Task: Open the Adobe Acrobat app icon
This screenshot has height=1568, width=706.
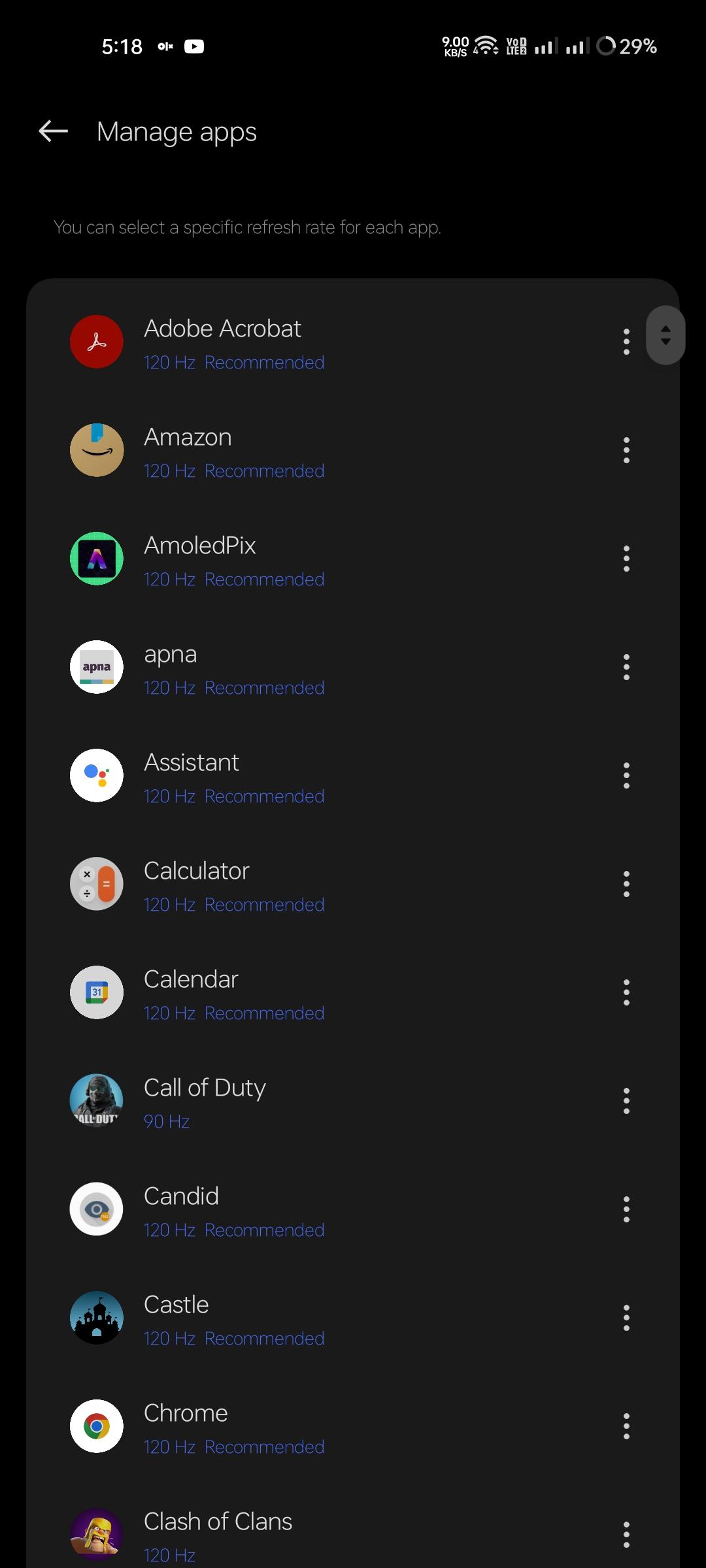Action: [96, 341]
